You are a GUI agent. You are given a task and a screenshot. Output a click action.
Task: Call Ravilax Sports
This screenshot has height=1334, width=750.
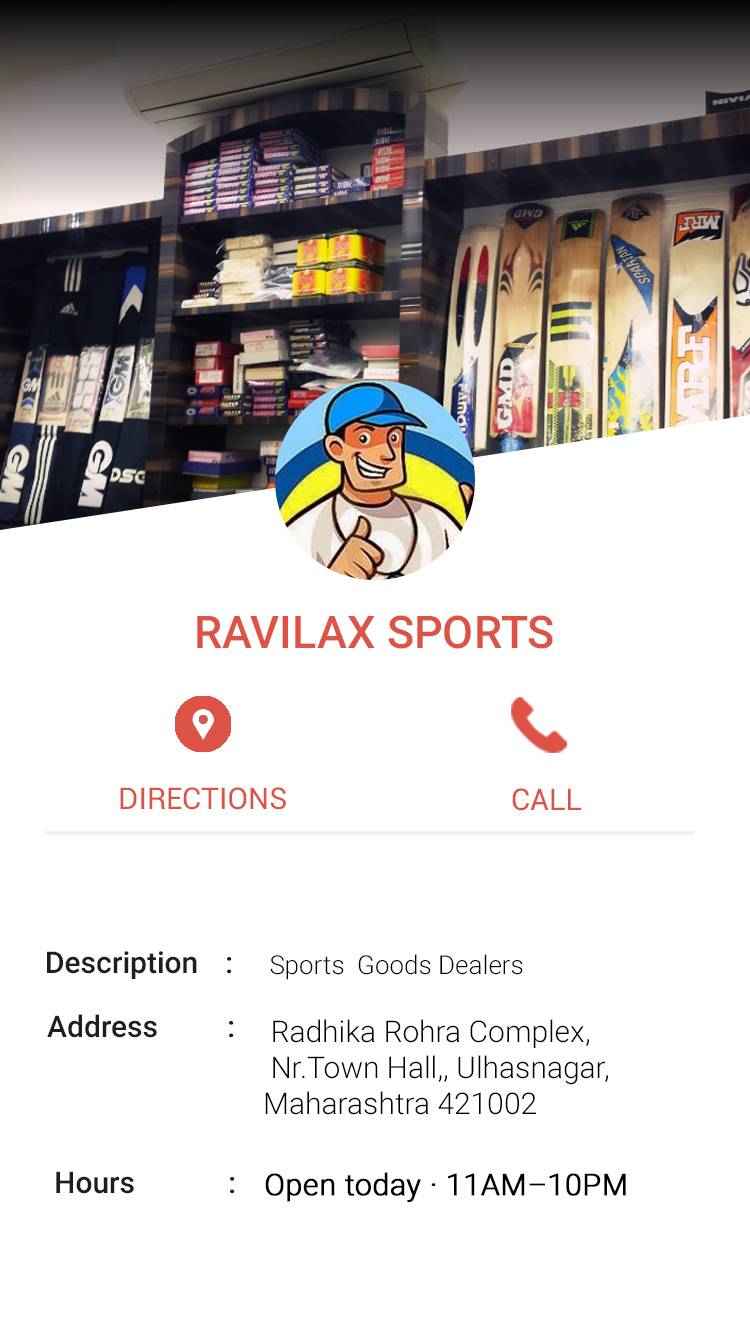pyautogui.click(x=543, y=755)
